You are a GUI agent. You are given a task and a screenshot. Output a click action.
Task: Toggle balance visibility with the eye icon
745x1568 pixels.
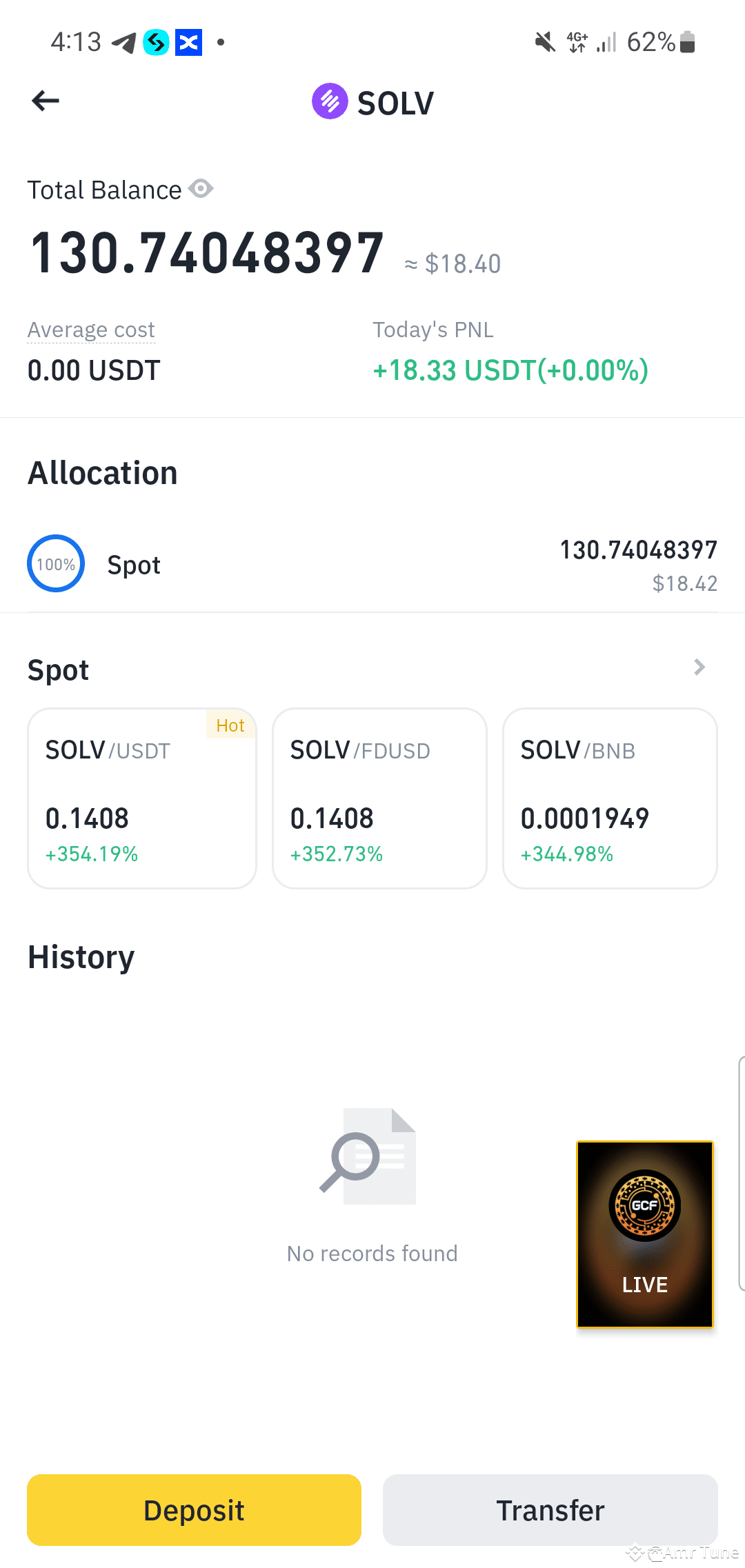[201, 189]
